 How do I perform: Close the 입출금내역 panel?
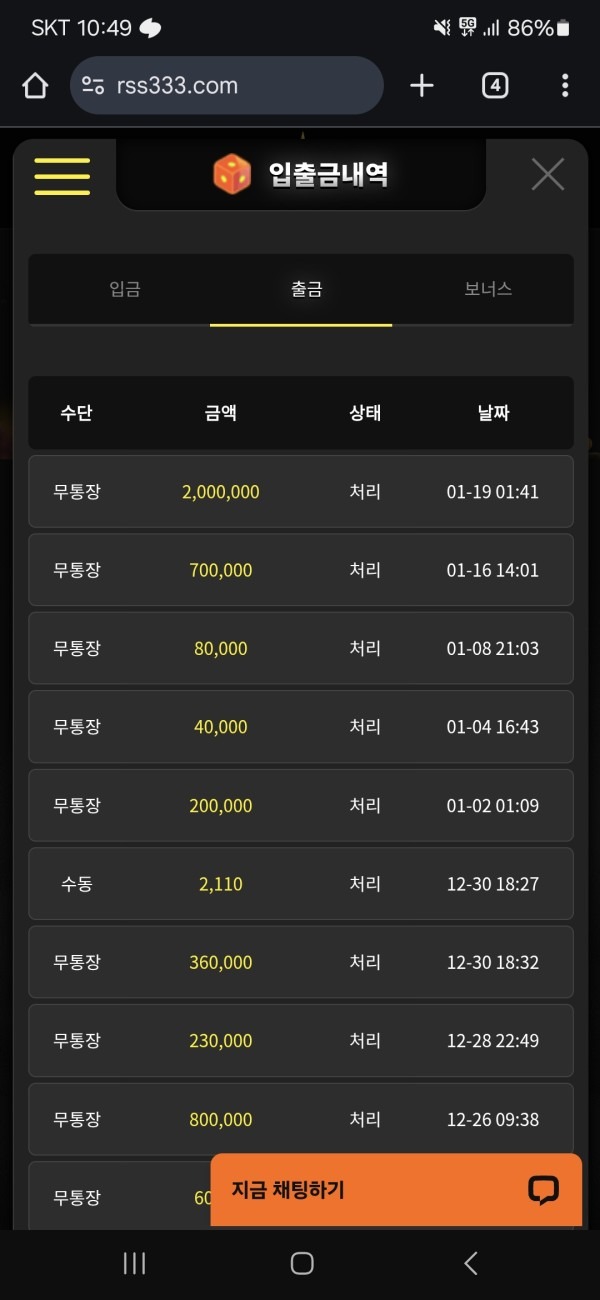547,175
